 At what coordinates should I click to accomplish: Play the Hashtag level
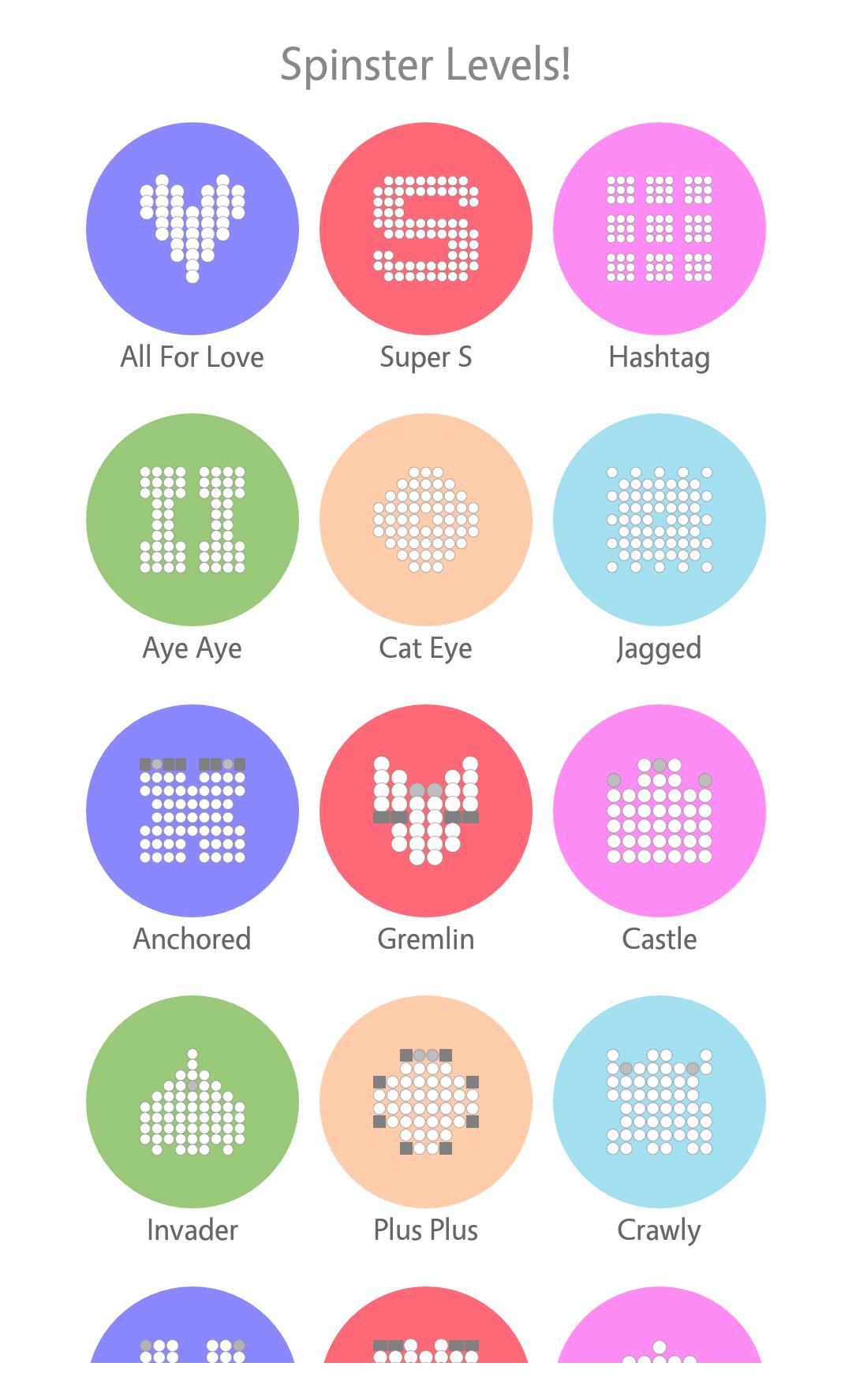click(x=660, y=229)
